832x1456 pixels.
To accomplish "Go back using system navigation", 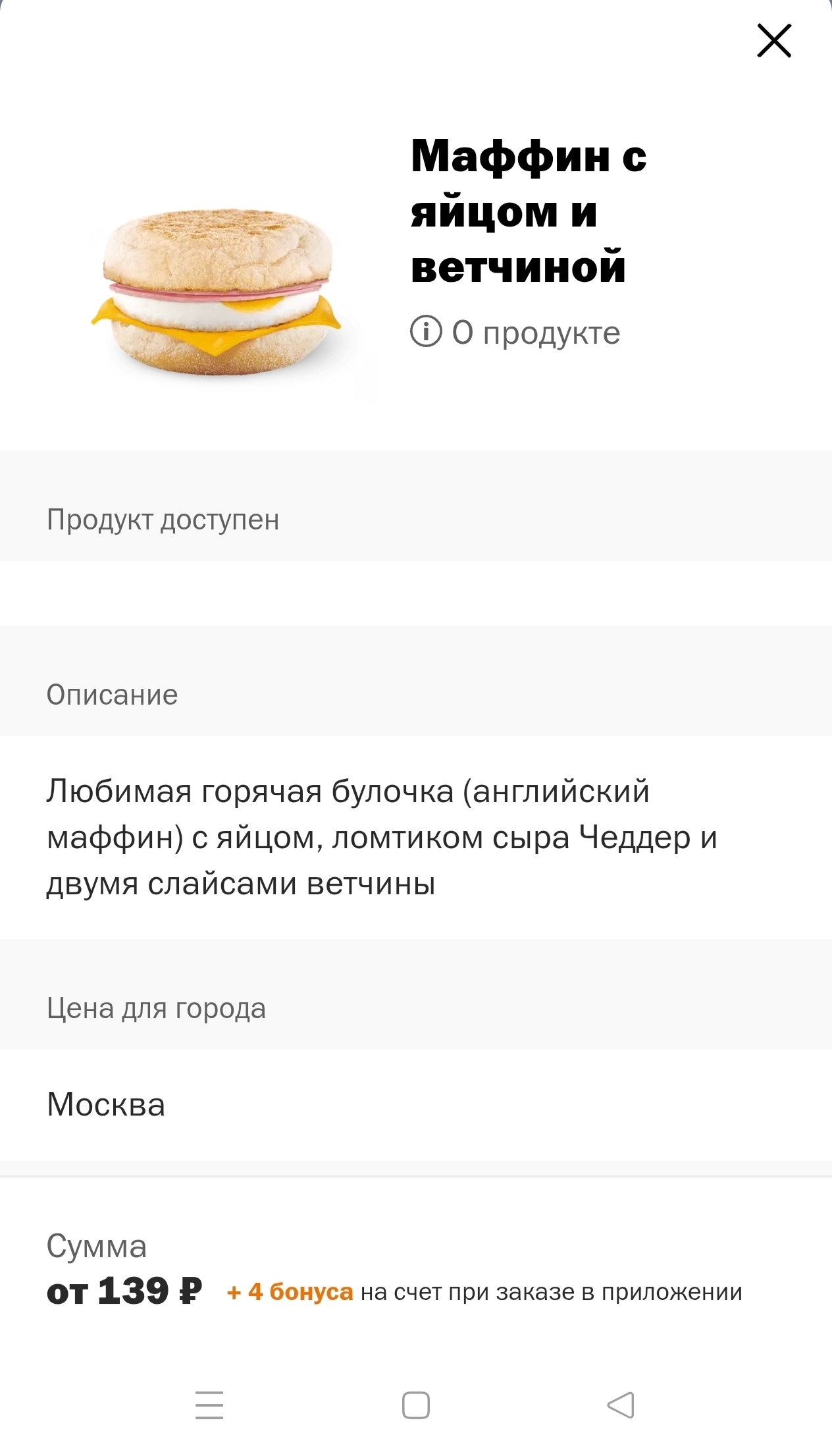I will click(x=621, y=1405).
